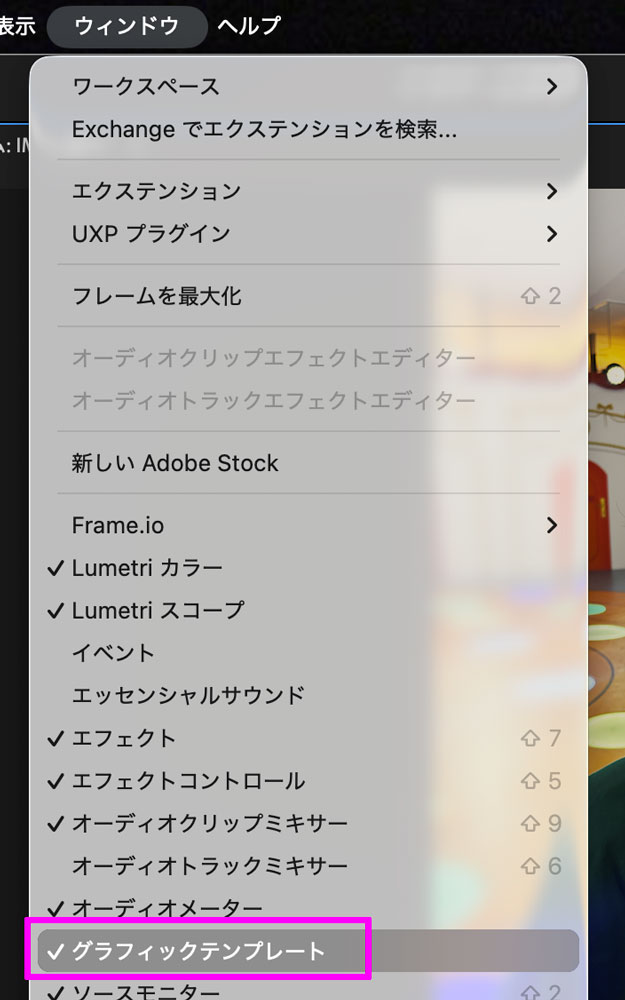Toggle the オーディオクリップミキサー panel

[x=210, y=824]
